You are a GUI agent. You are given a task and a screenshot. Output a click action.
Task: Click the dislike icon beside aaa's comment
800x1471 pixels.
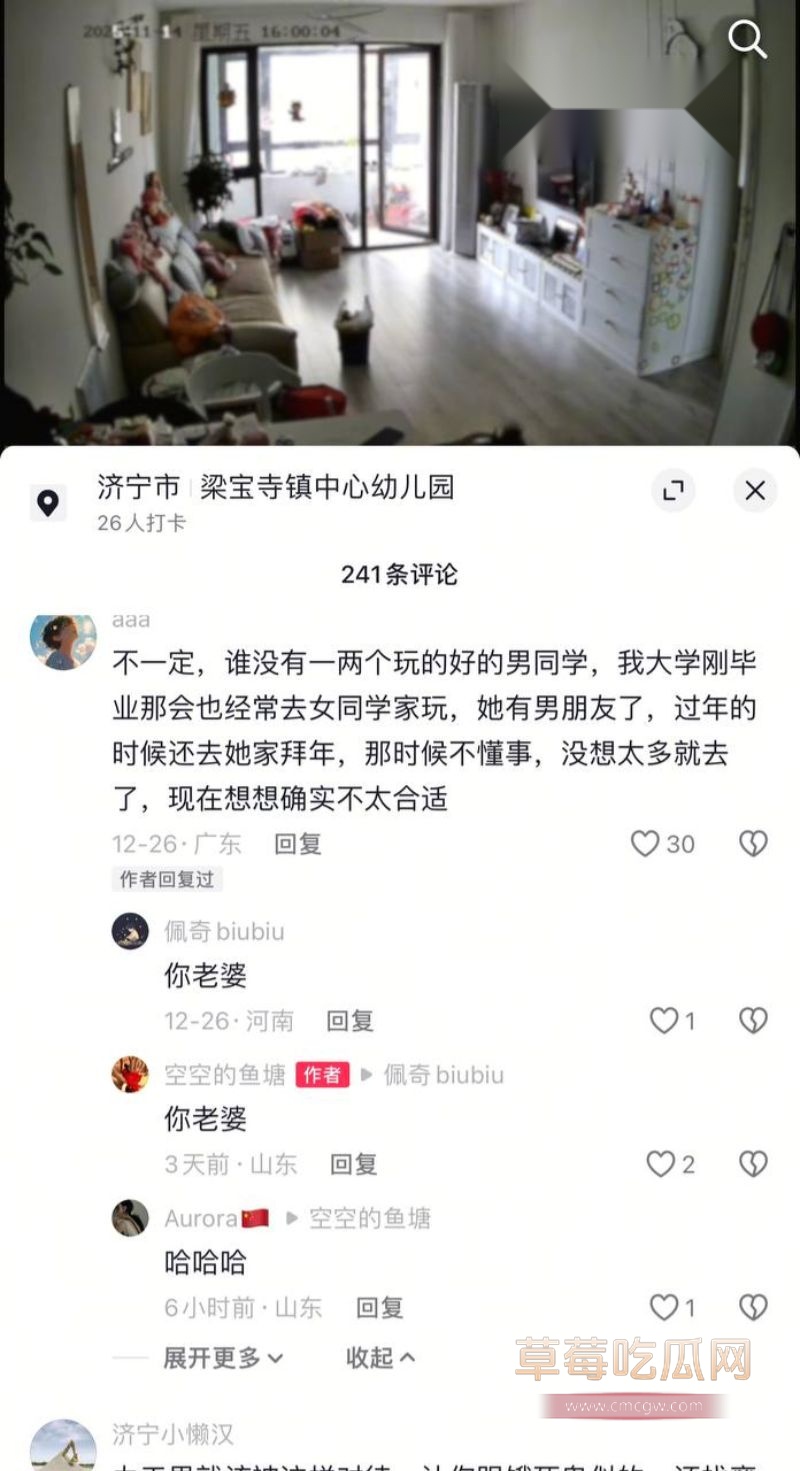750,844
